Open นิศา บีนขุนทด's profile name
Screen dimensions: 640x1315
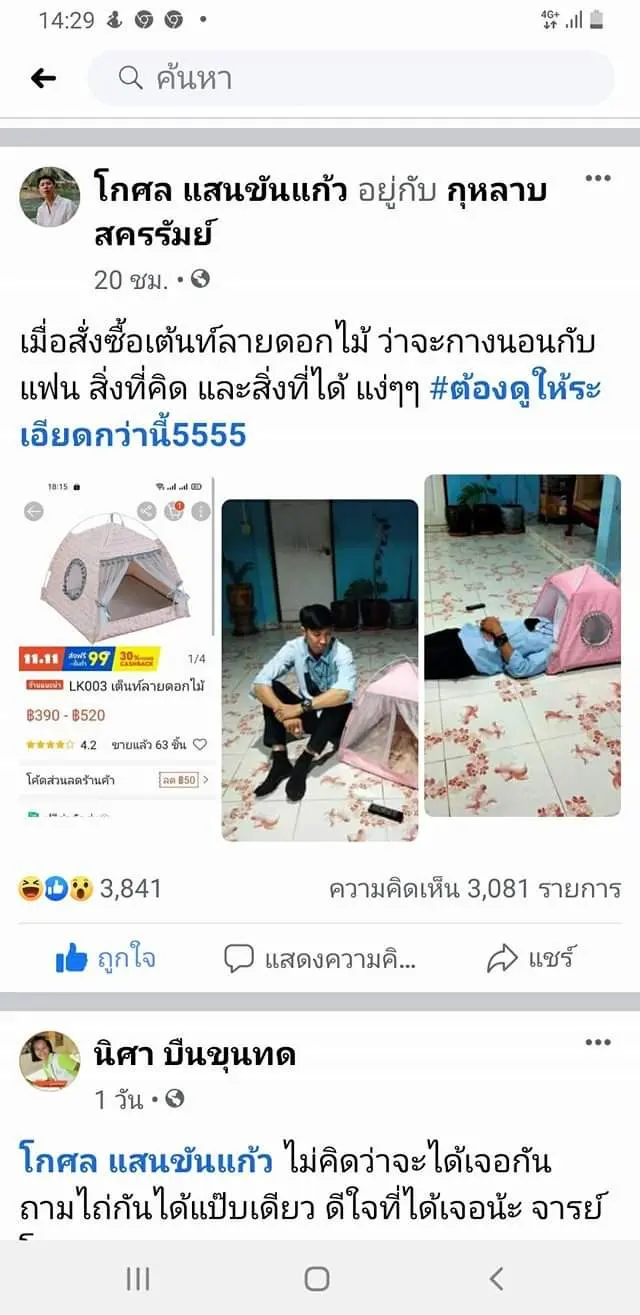[x=194, y=1054]
